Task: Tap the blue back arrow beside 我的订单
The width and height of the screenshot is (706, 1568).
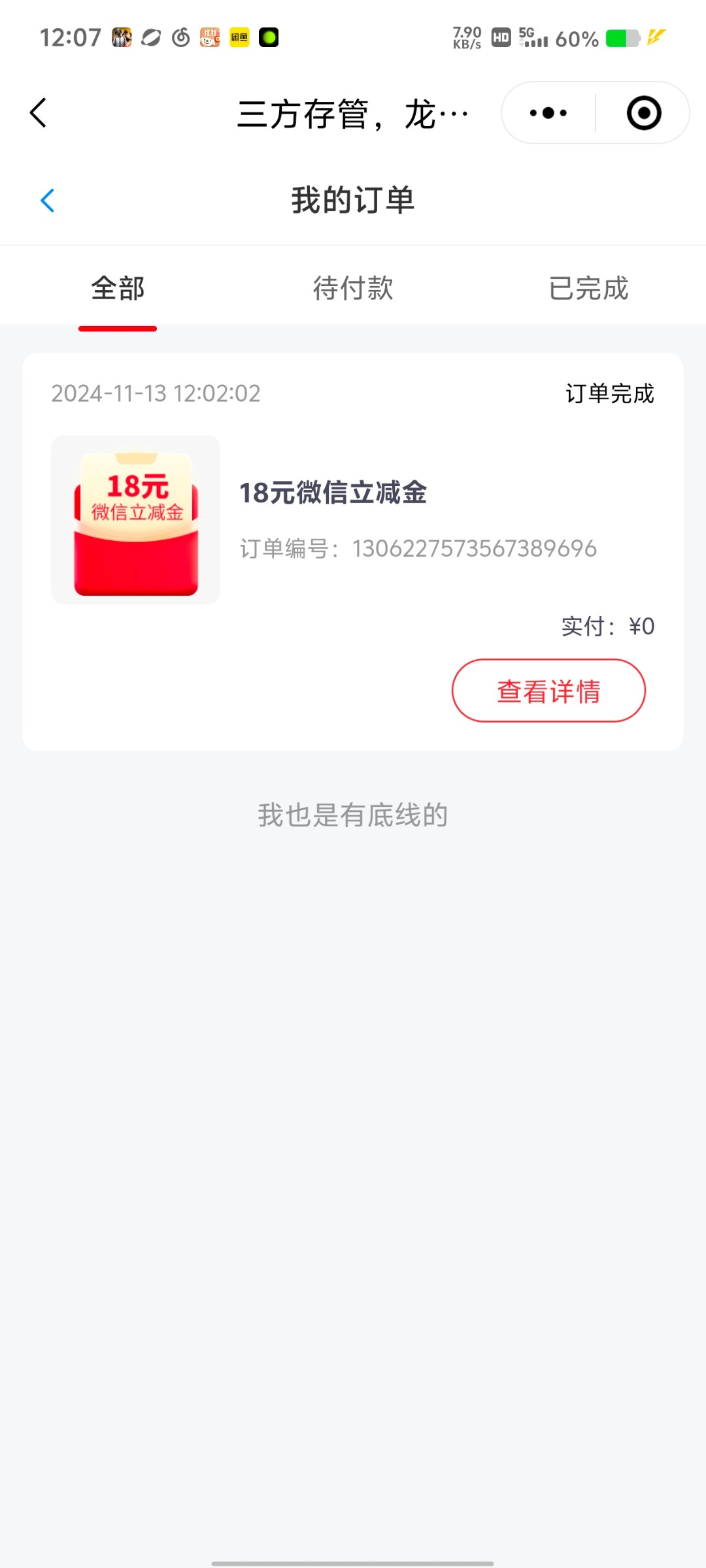Action: (48, 201)
